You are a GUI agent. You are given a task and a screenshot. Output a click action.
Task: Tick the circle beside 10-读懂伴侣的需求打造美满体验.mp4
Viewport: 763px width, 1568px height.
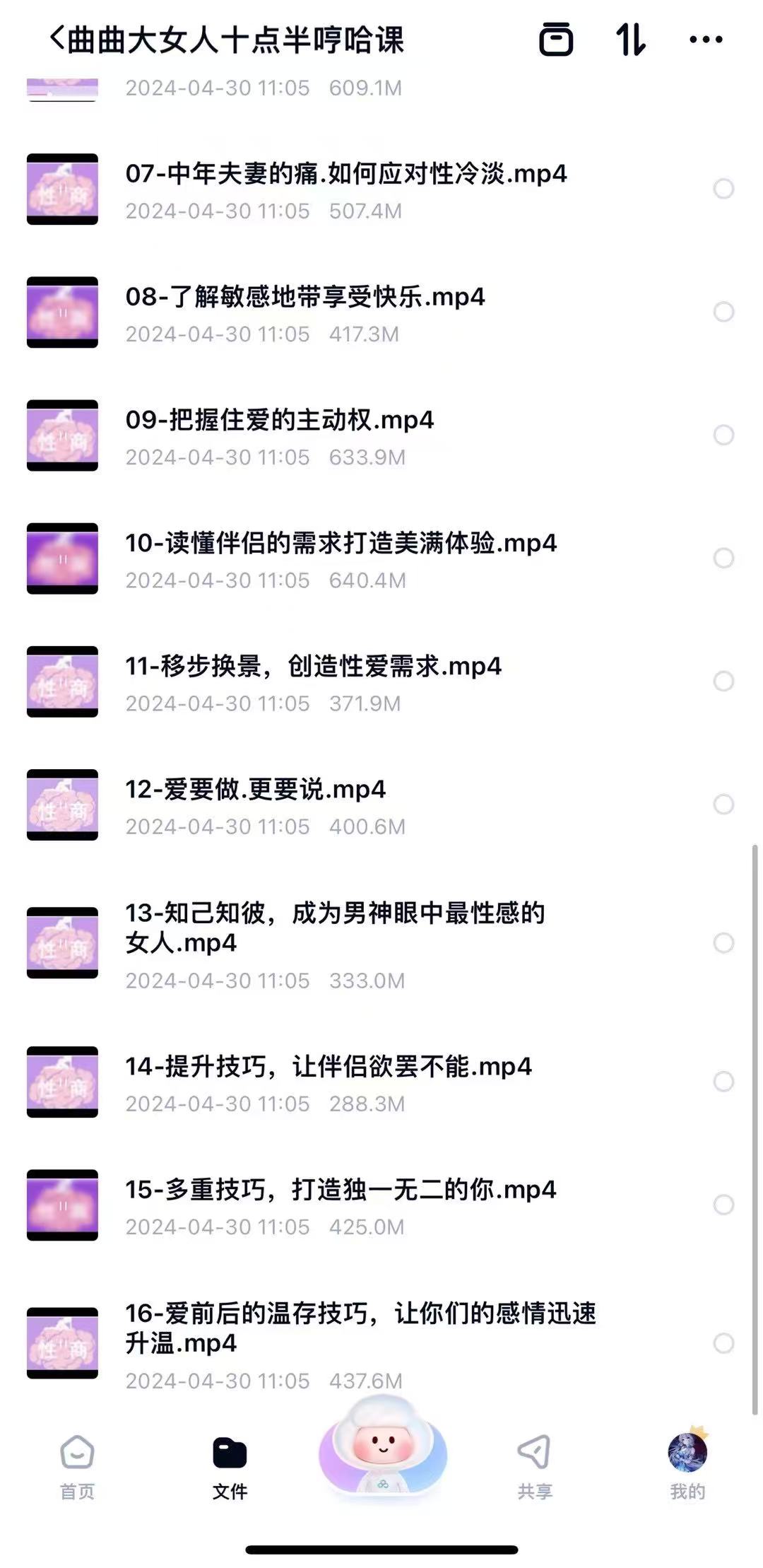point(723,558)
